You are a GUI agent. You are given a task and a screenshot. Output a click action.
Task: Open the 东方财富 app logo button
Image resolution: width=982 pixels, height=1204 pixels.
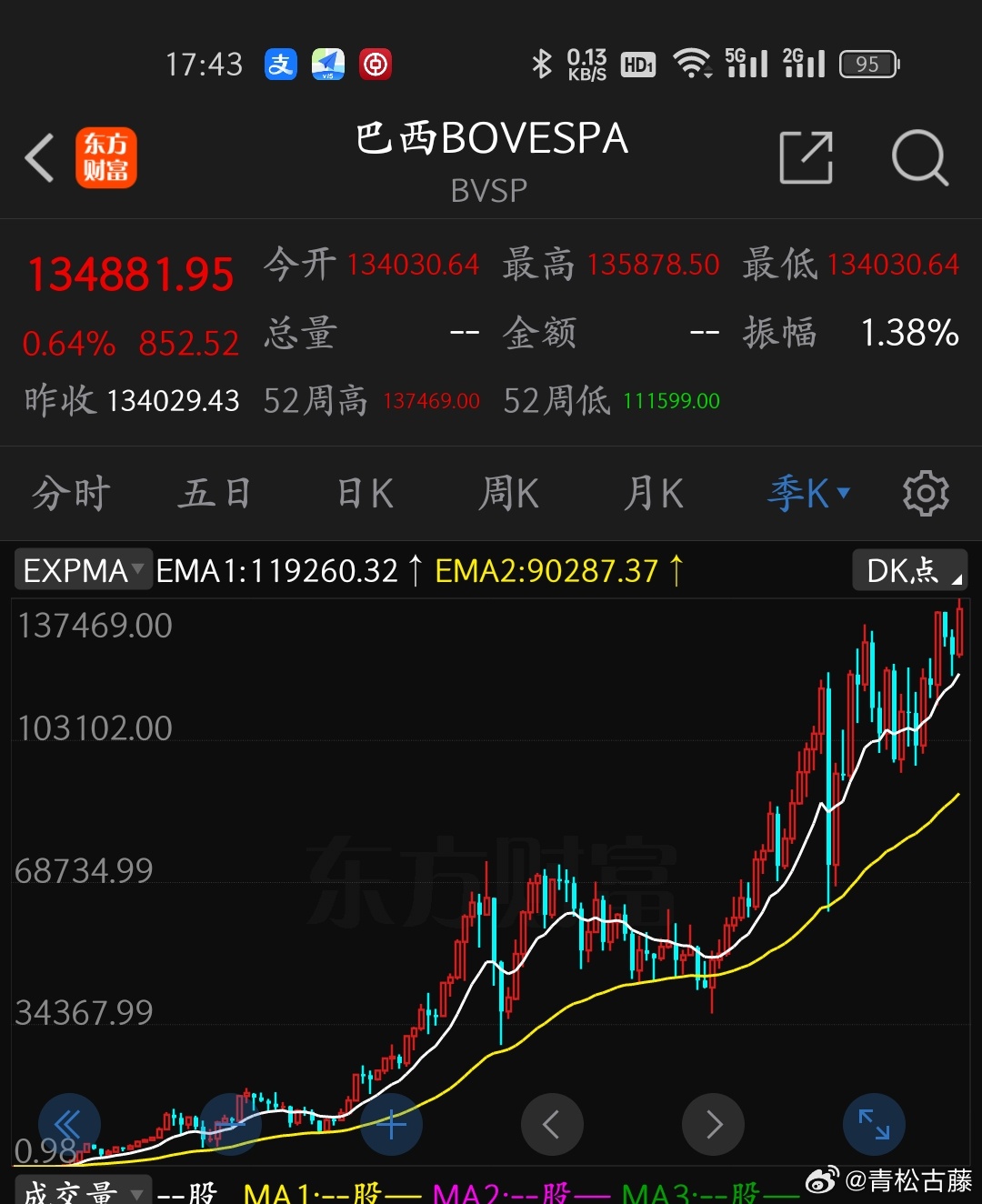106,158
